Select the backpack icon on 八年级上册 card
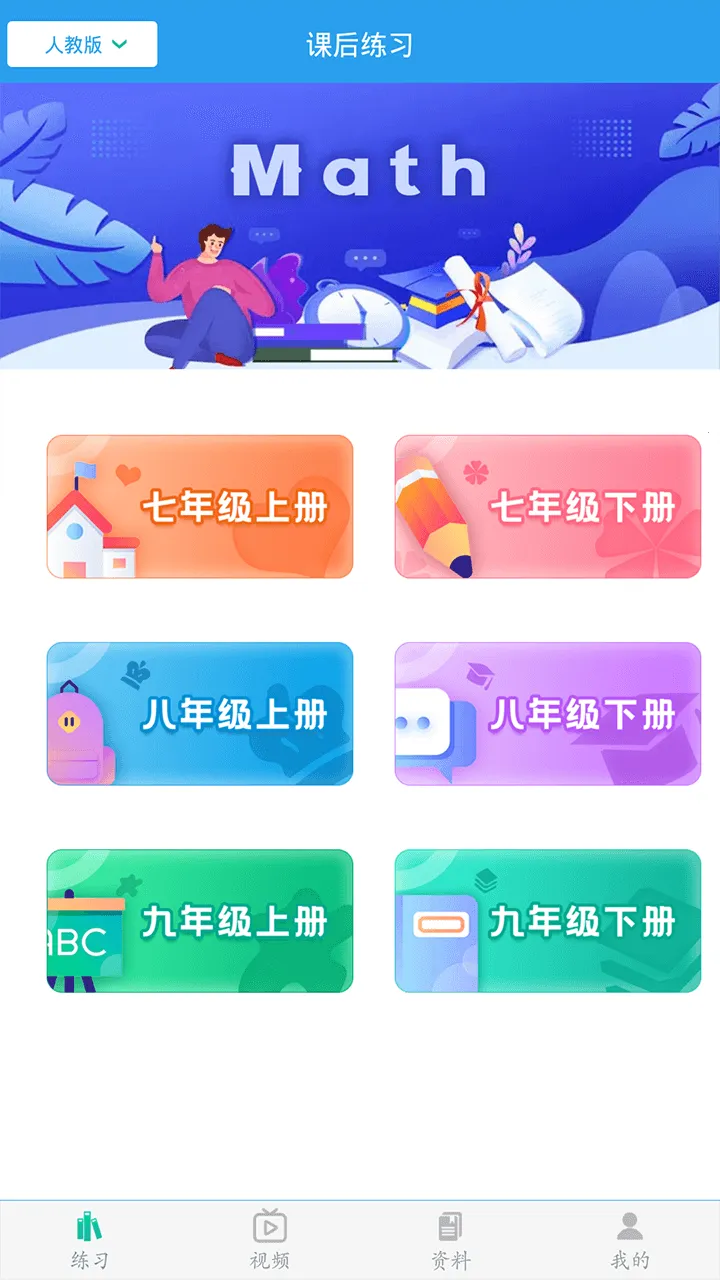 [75, 735]
